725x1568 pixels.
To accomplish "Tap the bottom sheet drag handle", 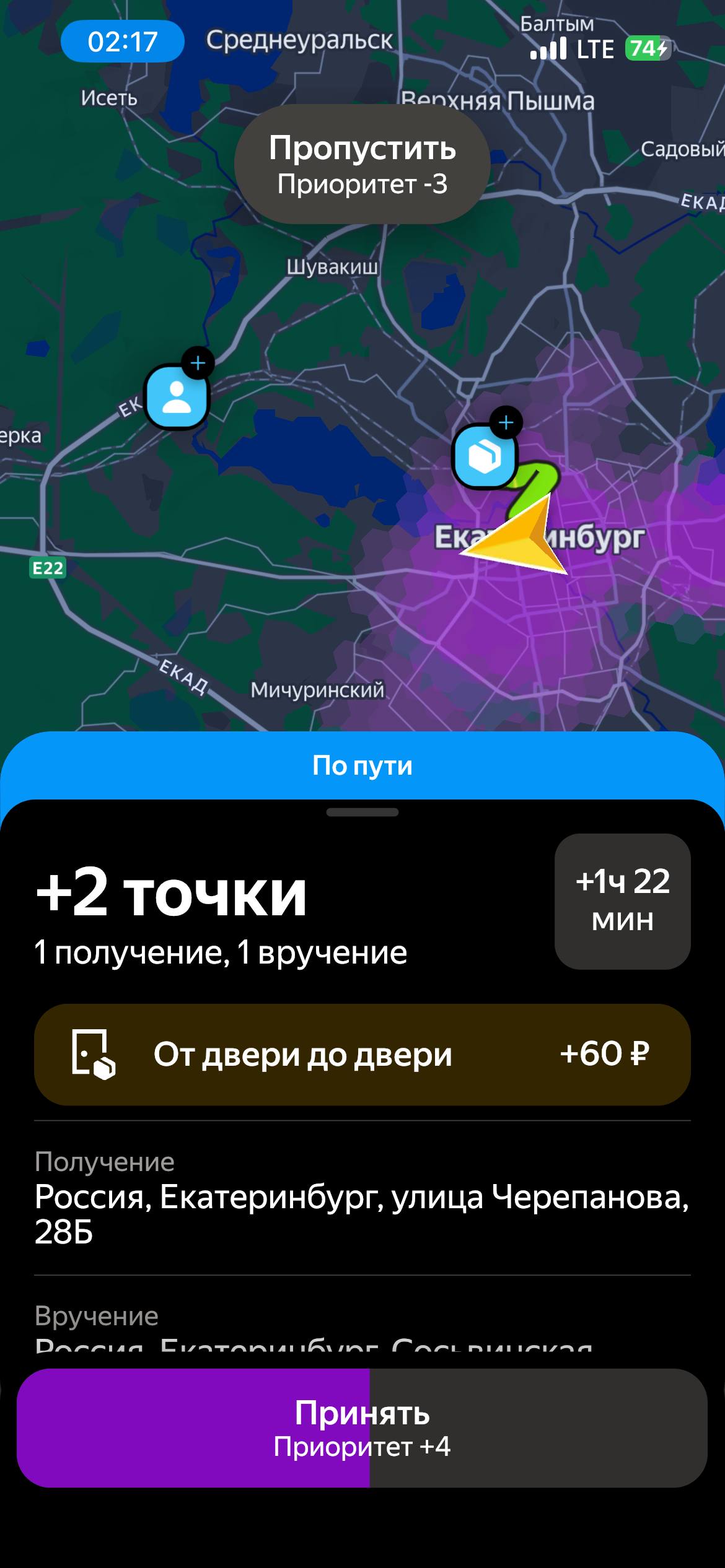I will point(362,812).
